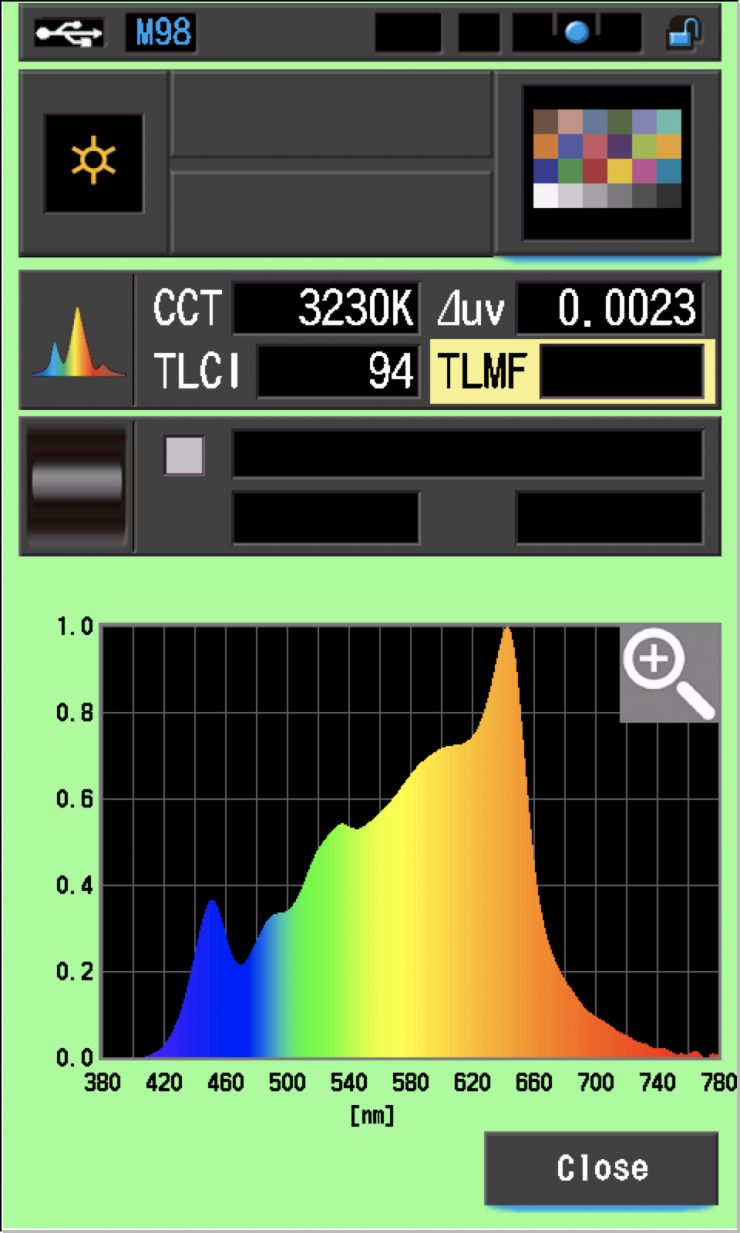The width and height of the screenshot is (740, 1233).
Task: Toggle the gray square checkbox
Action: pyautogui.click(x=184, y=456)
